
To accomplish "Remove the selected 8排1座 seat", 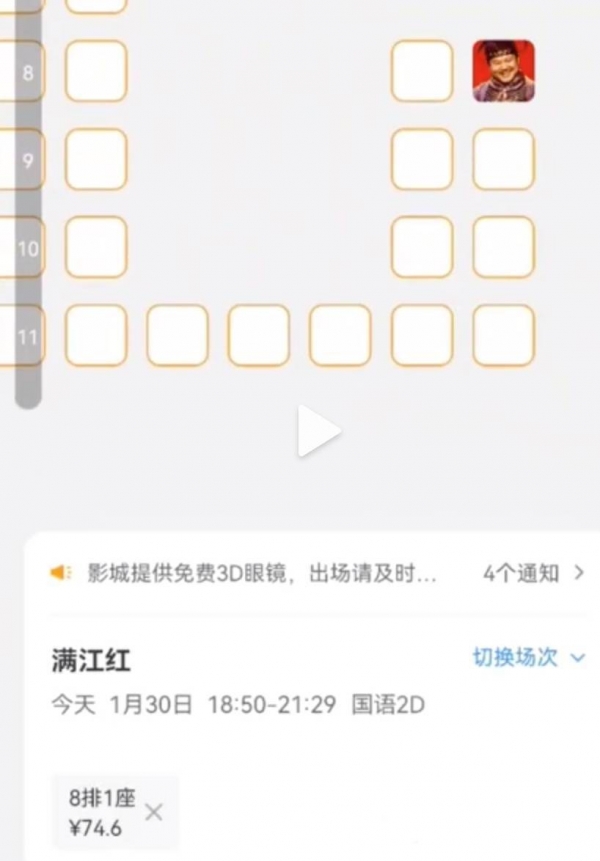I will [x=153, y=812].
